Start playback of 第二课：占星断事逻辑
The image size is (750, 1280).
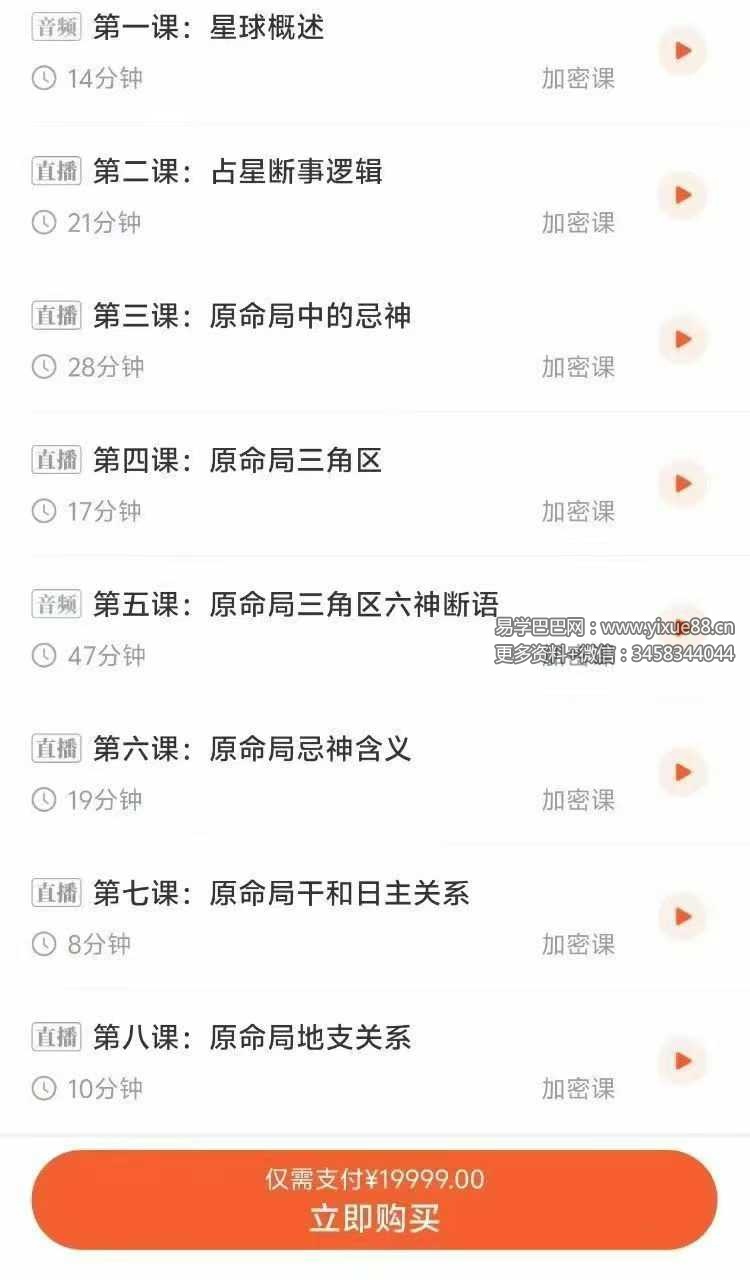coord(683,194)
